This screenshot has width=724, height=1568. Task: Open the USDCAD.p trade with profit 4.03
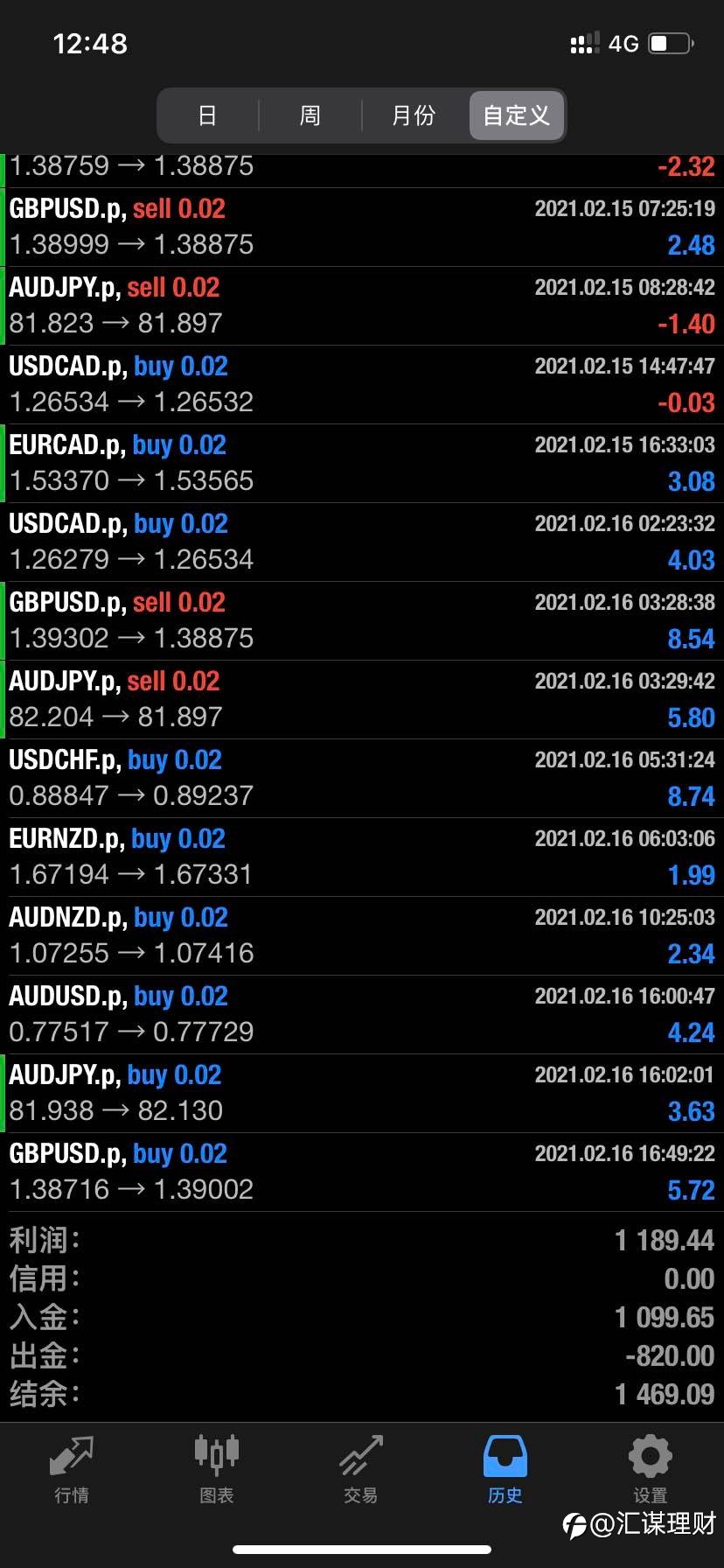[362, 542]
